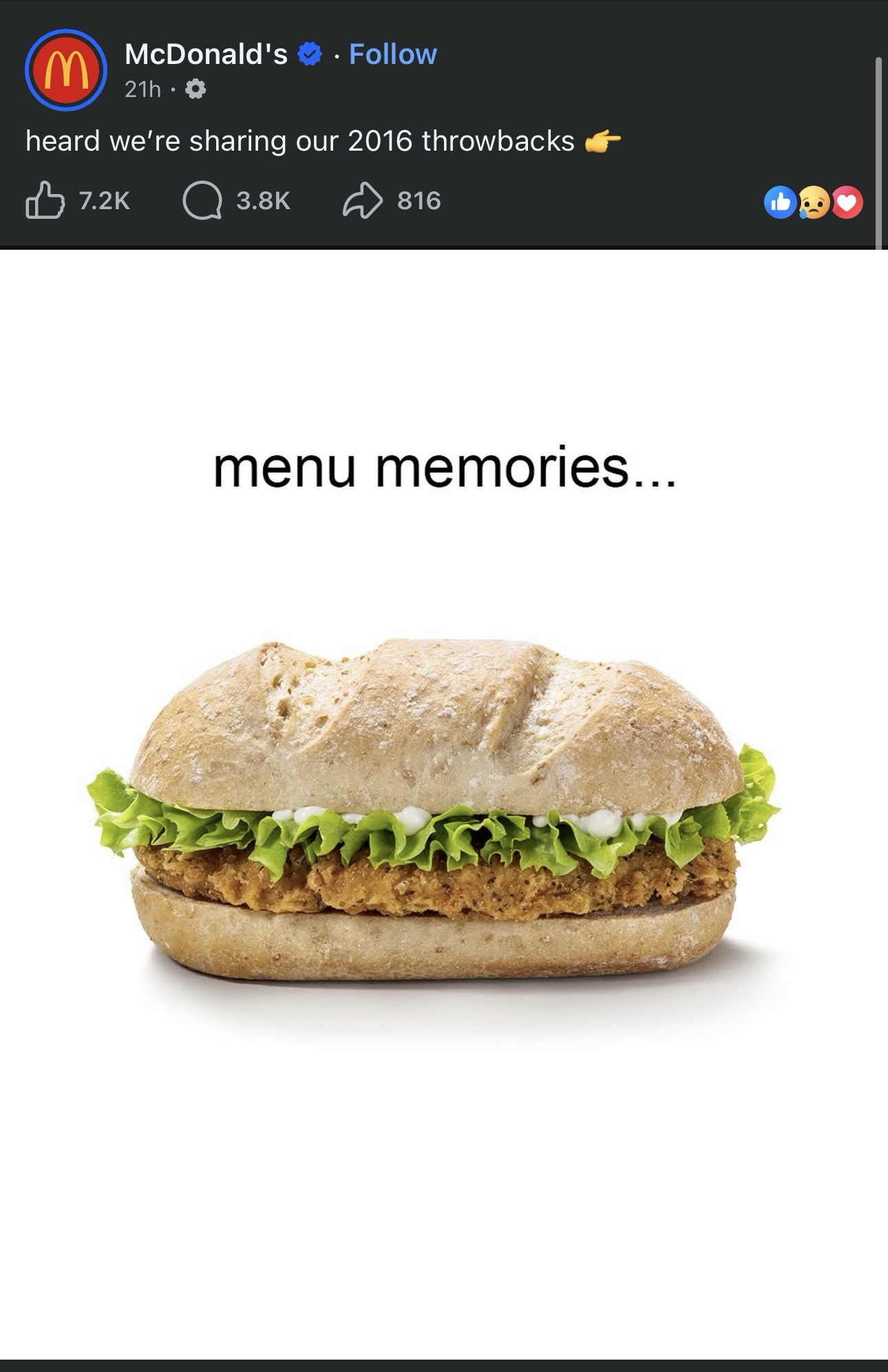888x1372 pixels.
Task: Follow the McDonald's page
Action: click(x=392, y=54)
